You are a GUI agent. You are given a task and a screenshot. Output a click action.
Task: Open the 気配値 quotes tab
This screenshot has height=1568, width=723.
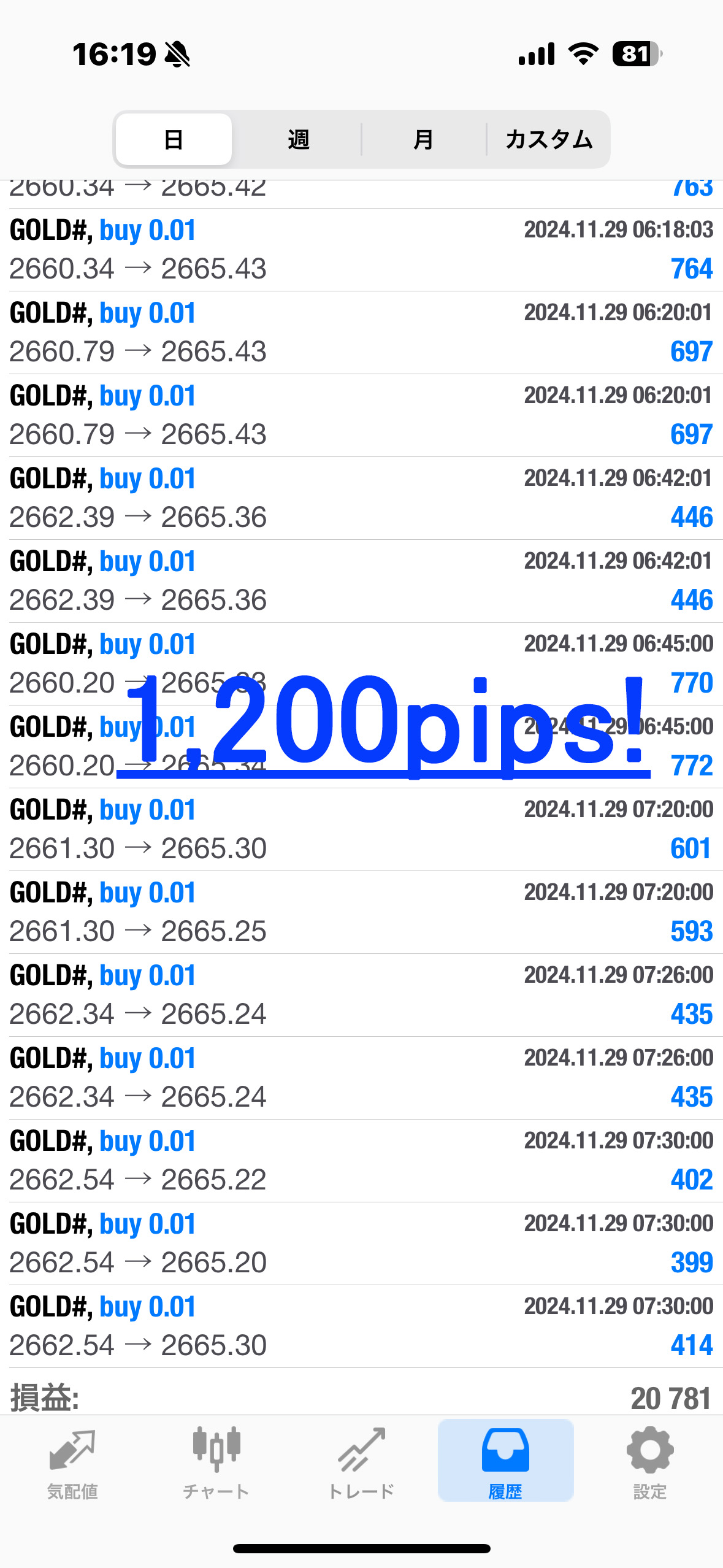[72, 1463]
